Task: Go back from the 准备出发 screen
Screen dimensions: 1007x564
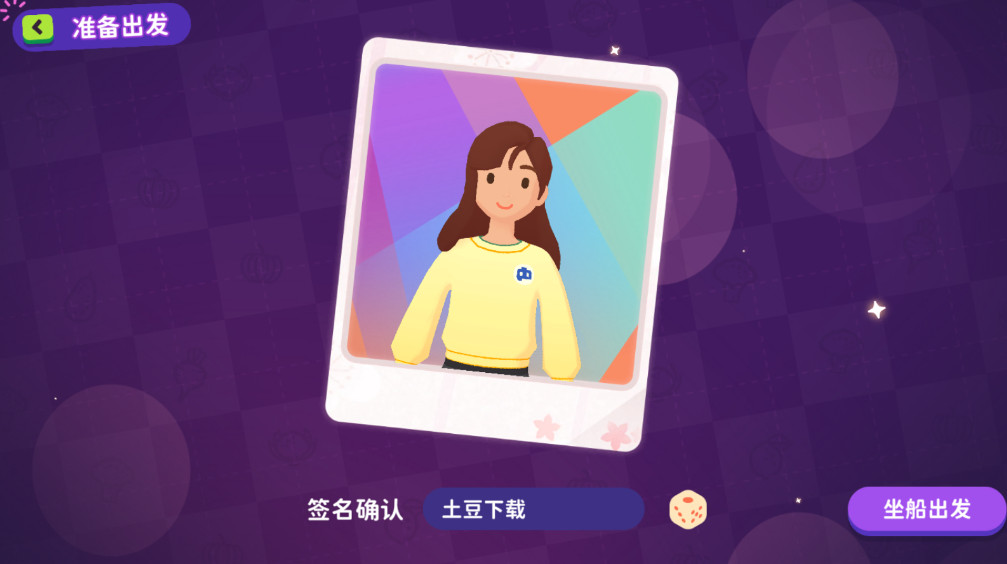Action: (38, 28)
